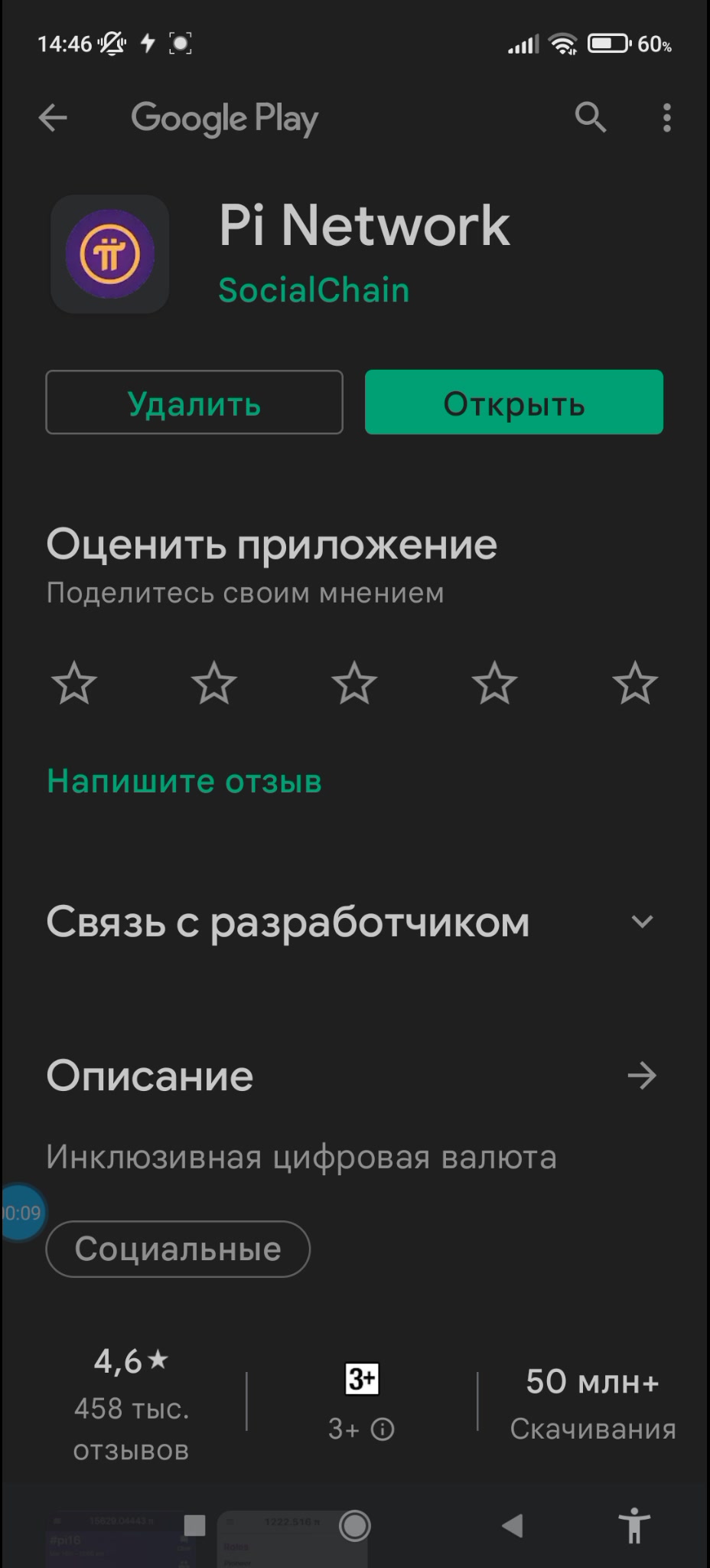Tap Открыть to launch Pi Network
Viewport: 710px width, 1568px height.
[x=514, y=402]
